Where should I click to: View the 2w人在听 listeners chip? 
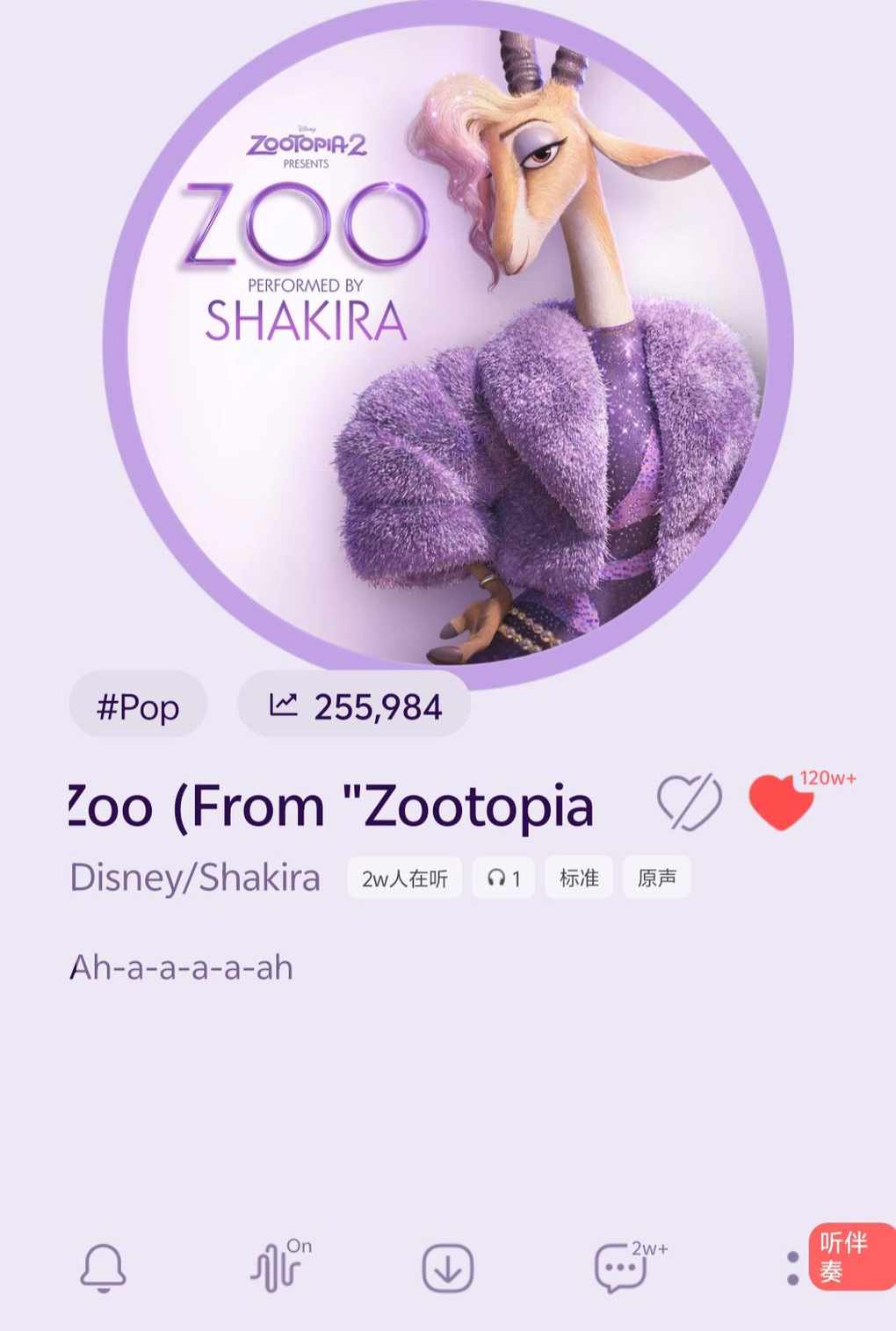point(404,878)
